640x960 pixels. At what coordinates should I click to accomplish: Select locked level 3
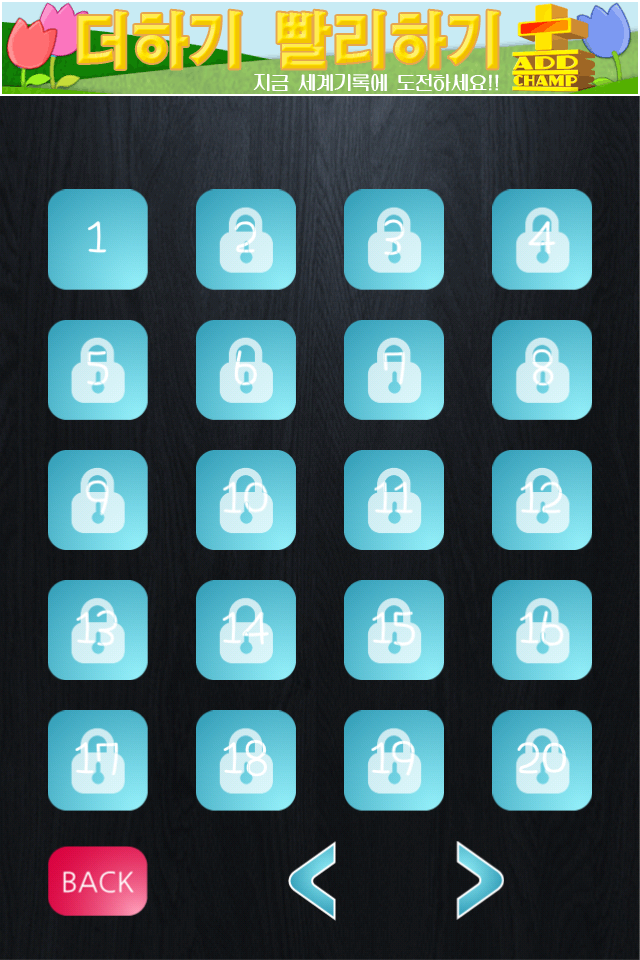click(x=394, y=239)
